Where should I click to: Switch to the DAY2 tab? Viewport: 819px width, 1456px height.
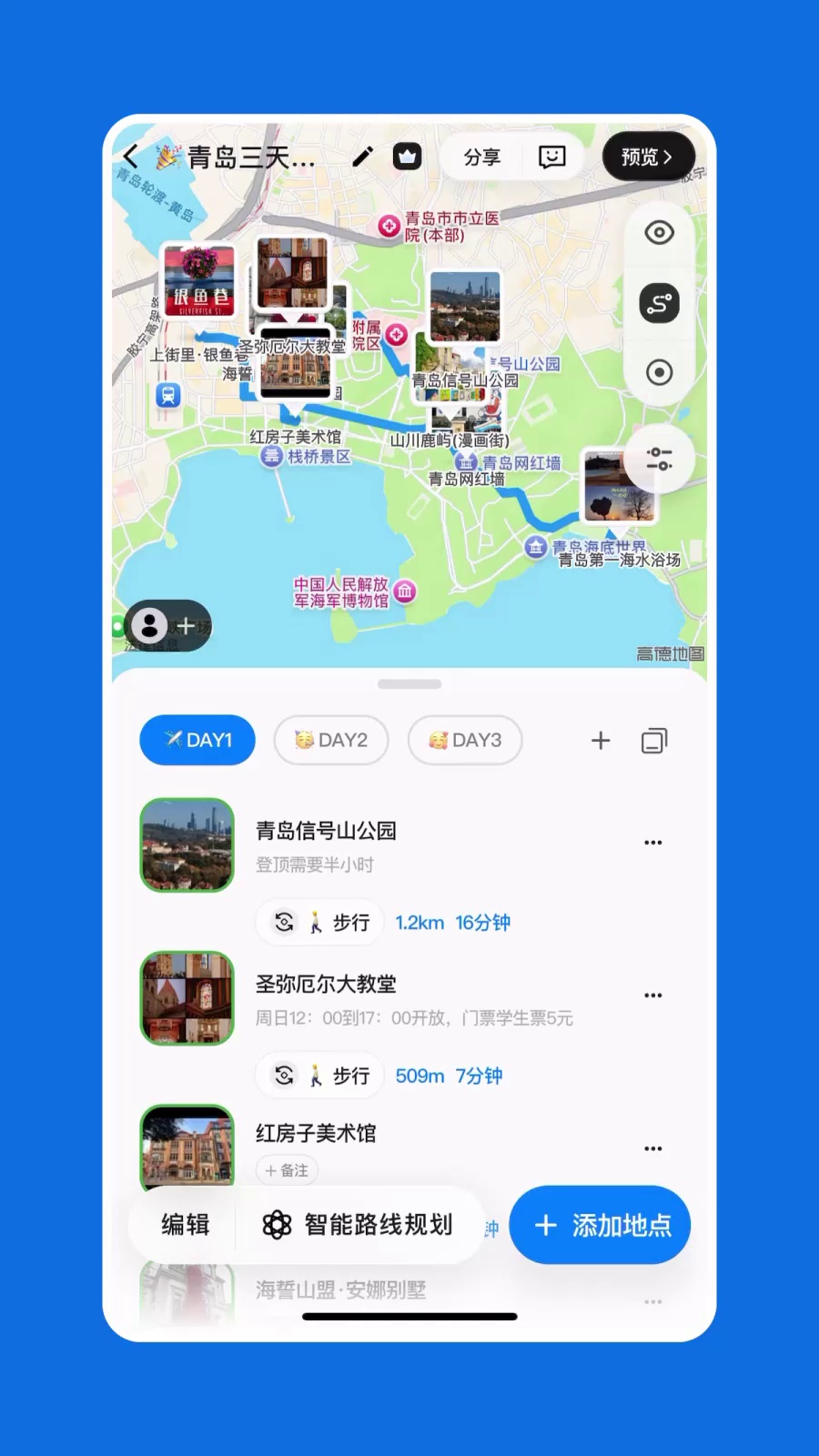(331, 740)
